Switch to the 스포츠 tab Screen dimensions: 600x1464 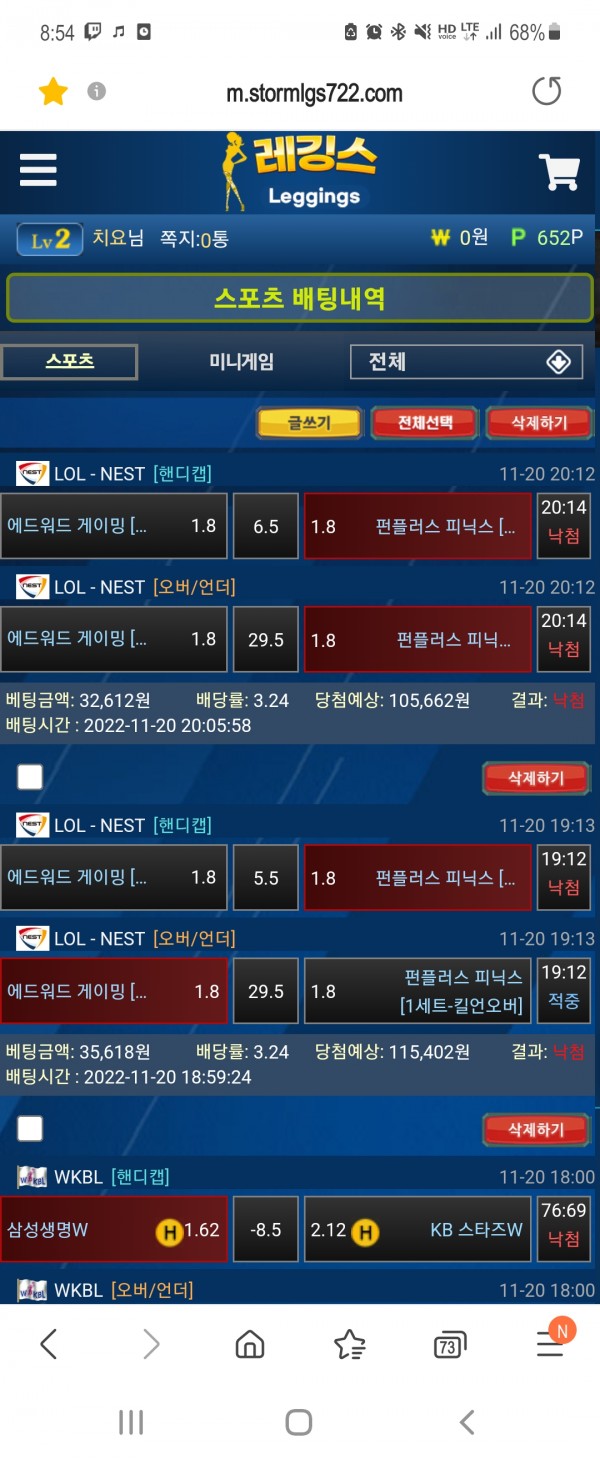69,362
